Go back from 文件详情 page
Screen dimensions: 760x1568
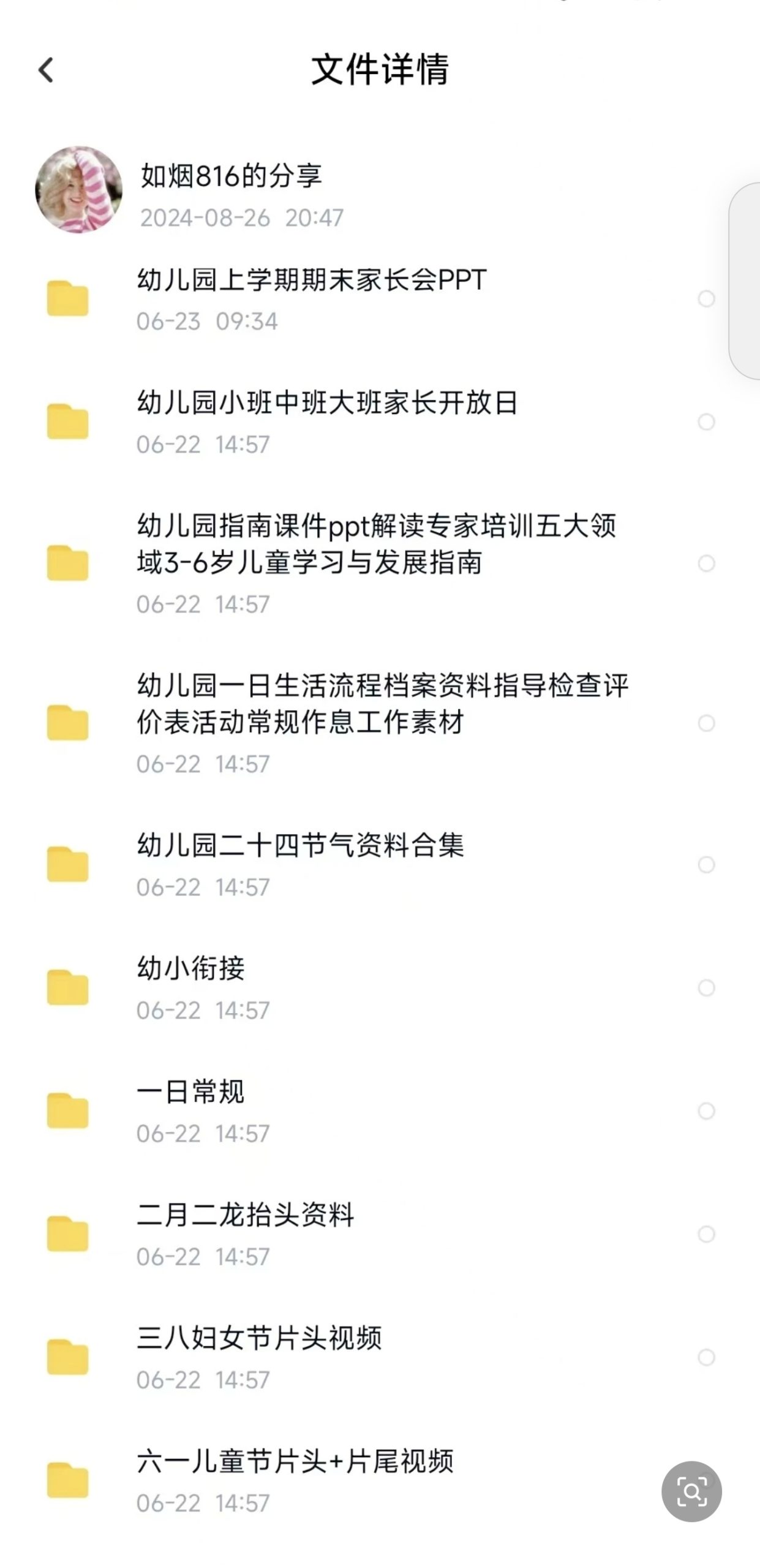(46, 70)
